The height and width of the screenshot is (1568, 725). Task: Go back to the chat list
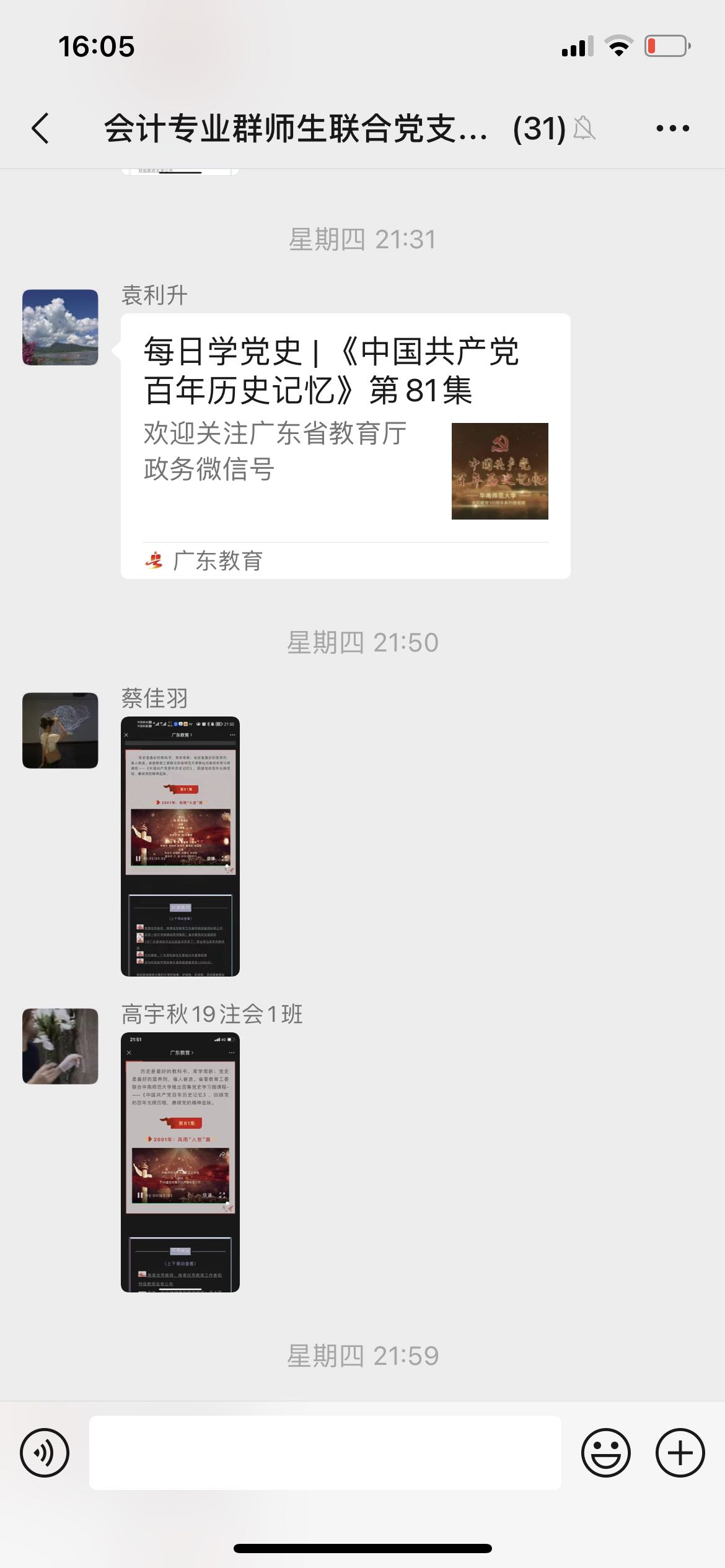(x=41, y=129)
